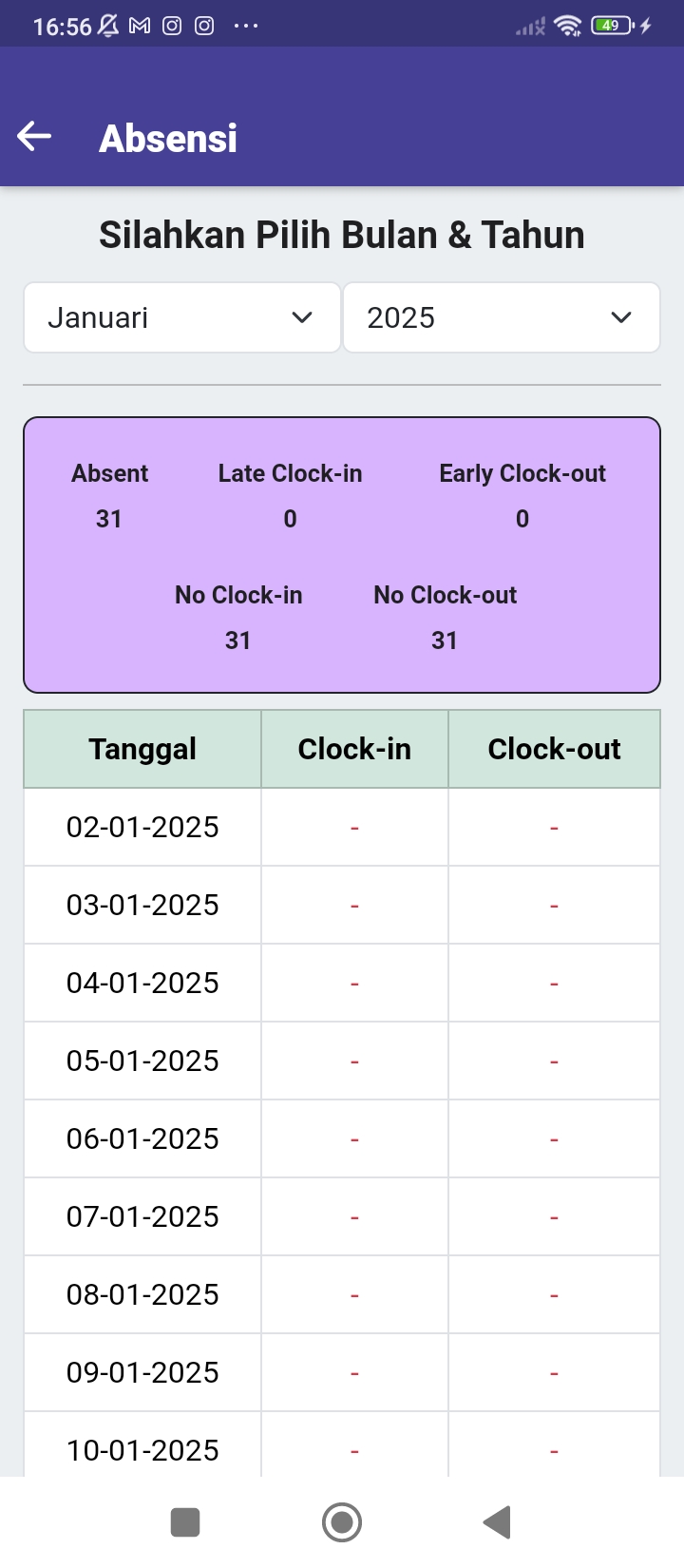Open recent apps from the navigation bar
Screen dimensions: 684x1568
(x=185, y=1521)
